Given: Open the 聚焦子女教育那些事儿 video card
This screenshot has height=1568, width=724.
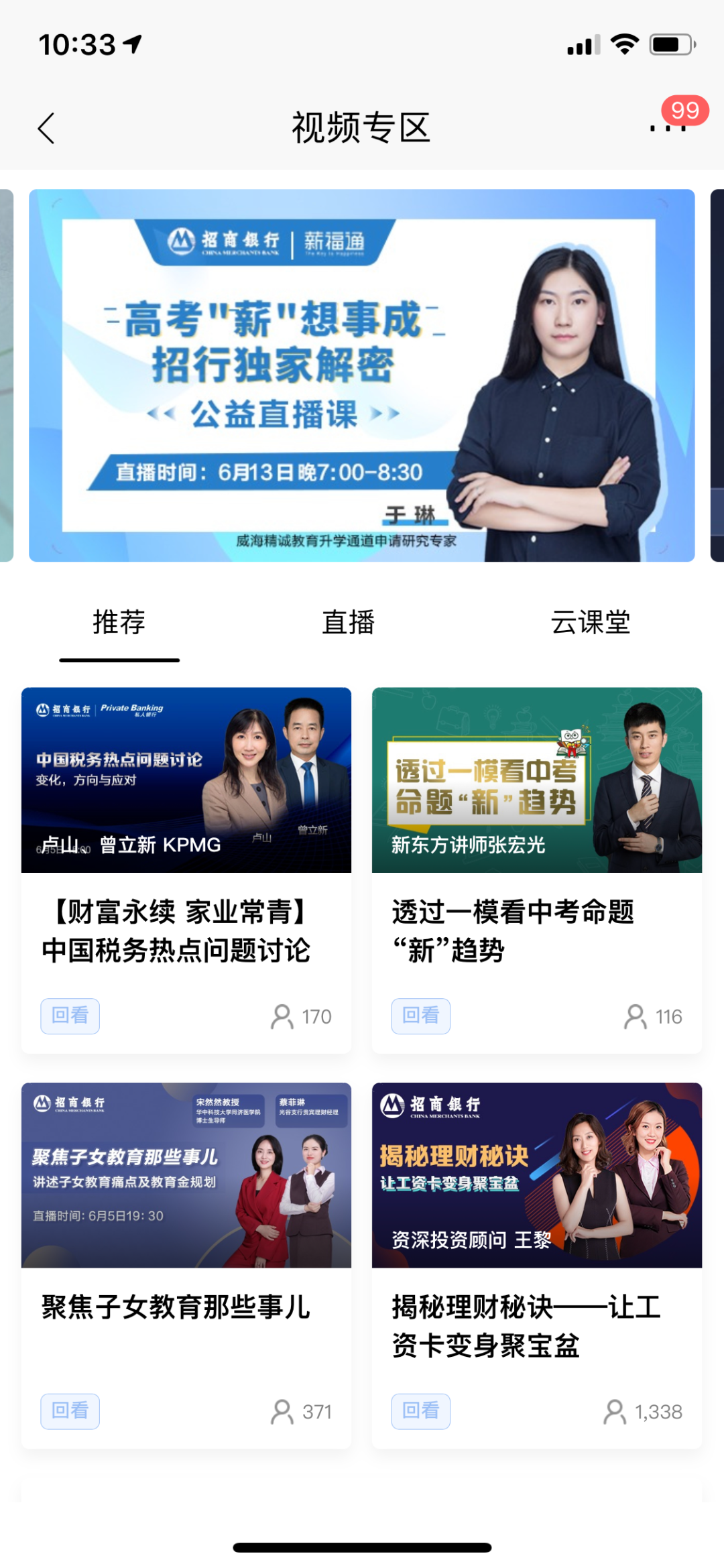Looking at the screenshot, I should [186, 1264].
